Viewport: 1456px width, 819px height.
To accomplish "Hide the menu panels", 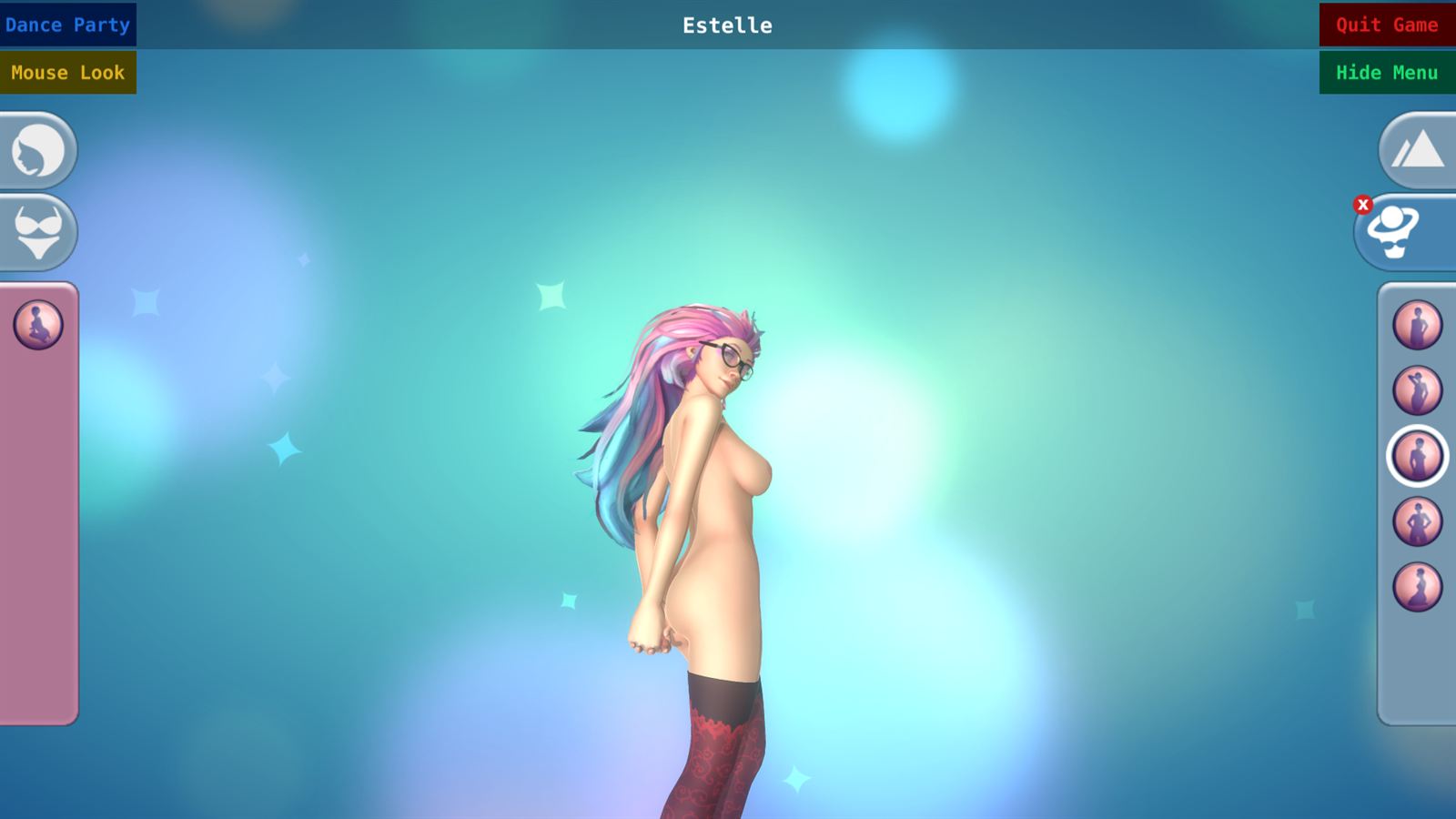I will (1386, 72).
